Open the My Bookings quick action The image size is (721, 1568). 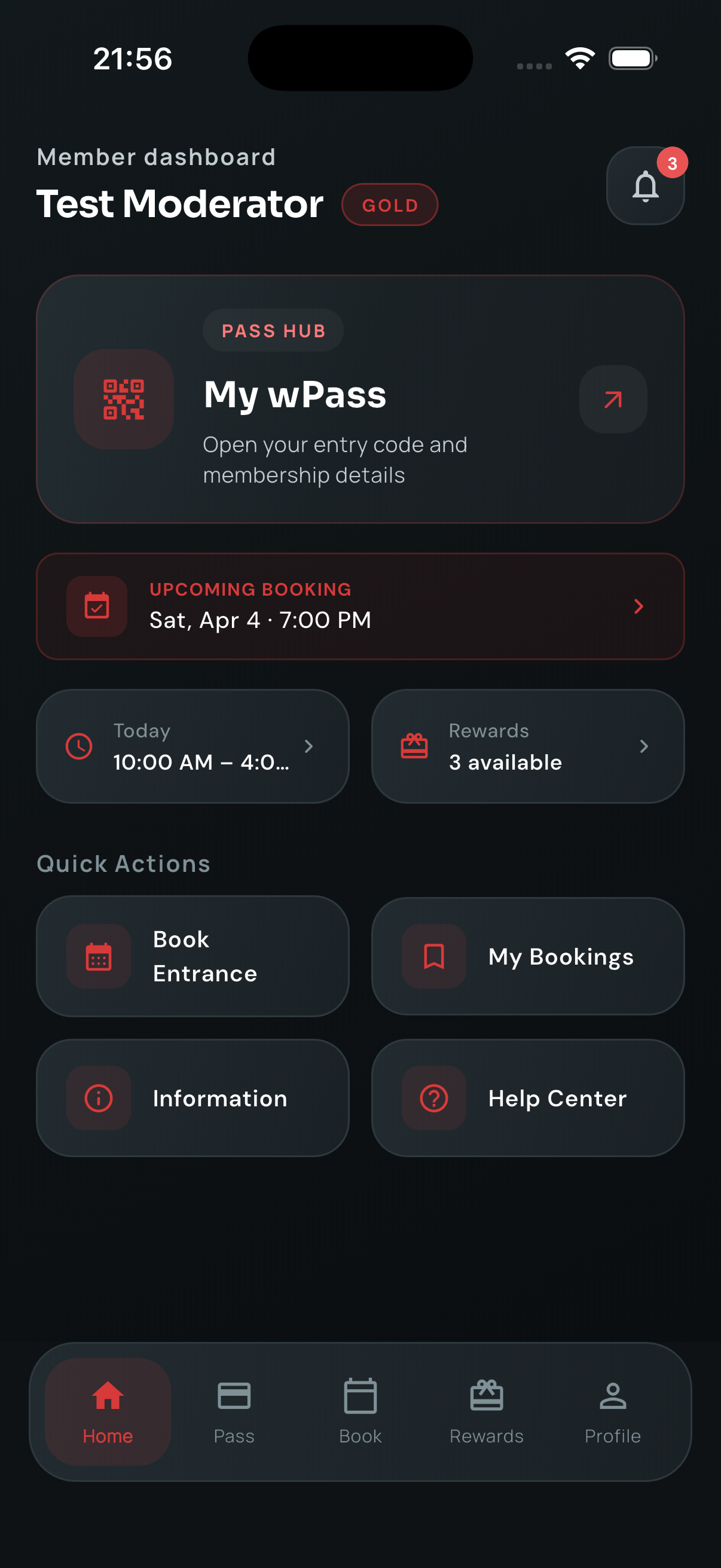coord(527,957)
